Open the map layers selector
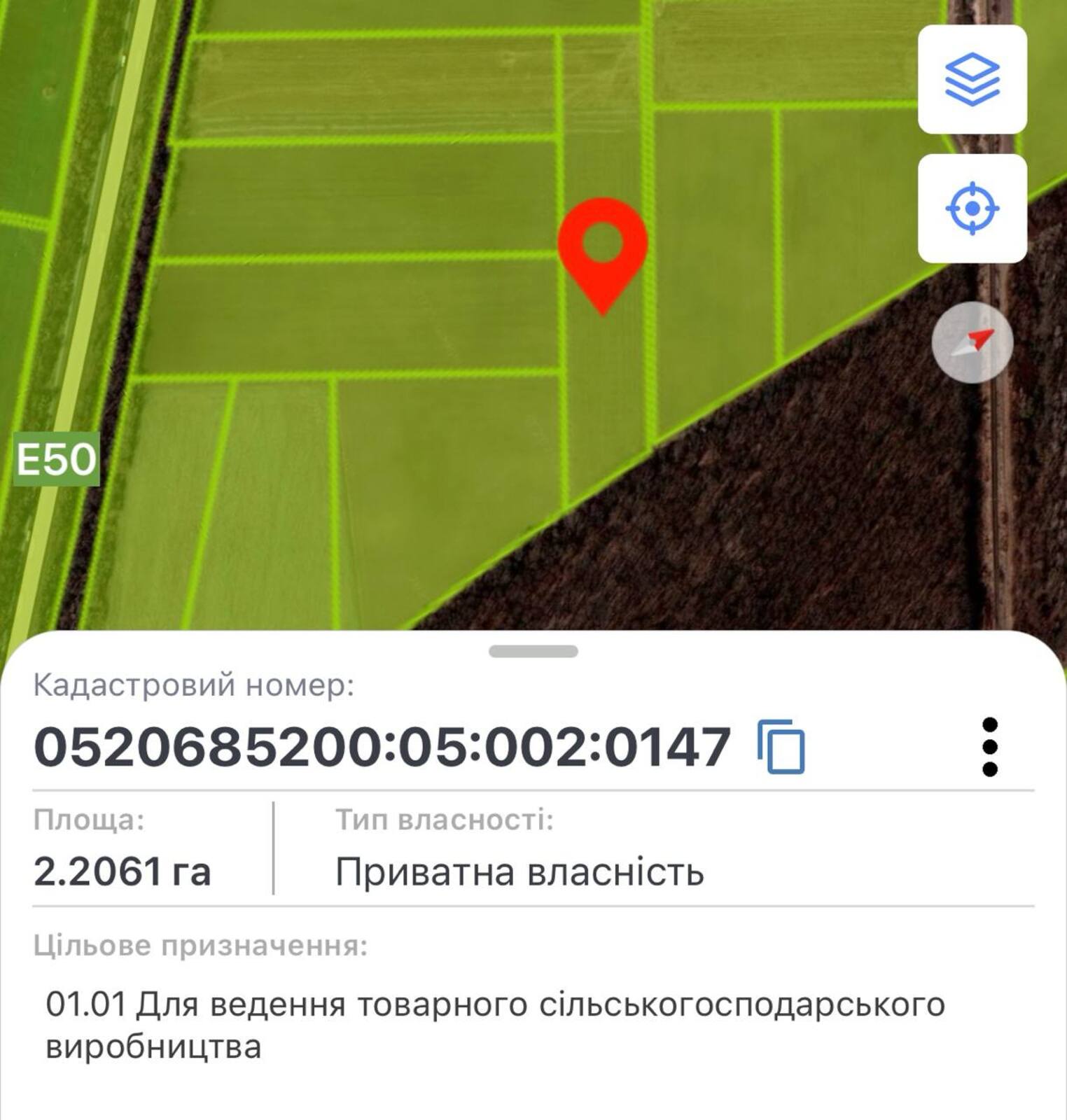This screenshot has width=1067, height=1120. tap(972, 79)
